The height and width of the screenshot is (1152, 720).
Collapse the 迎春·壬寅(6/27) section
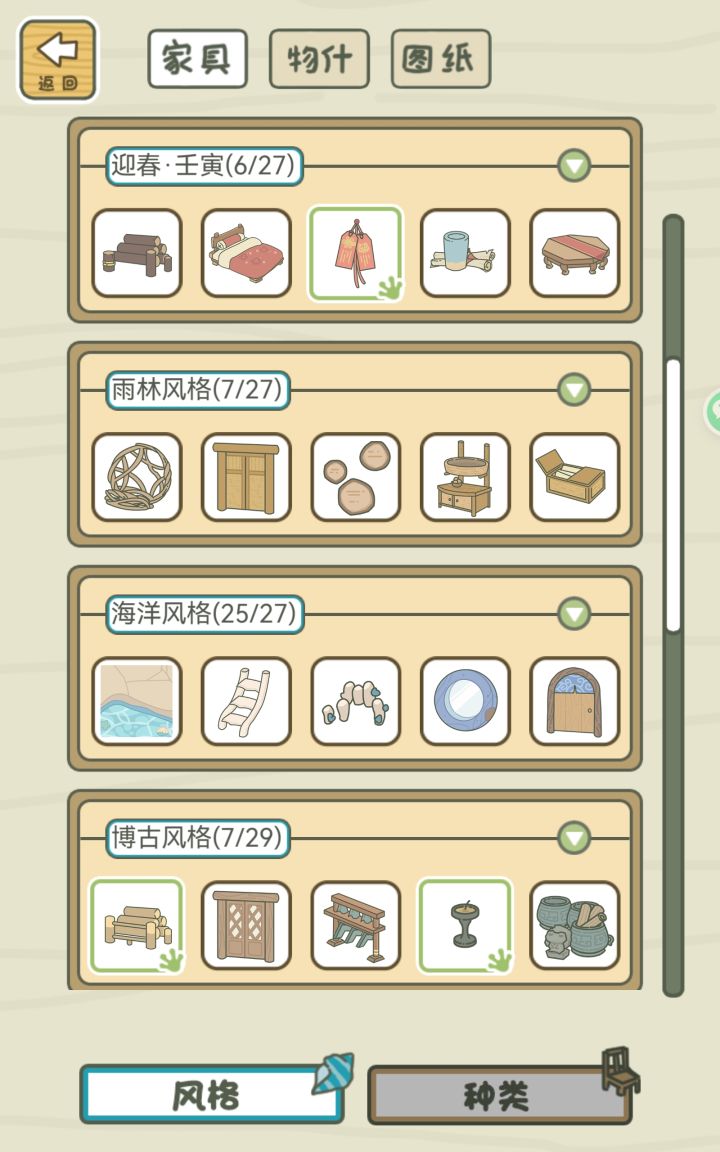573,166
